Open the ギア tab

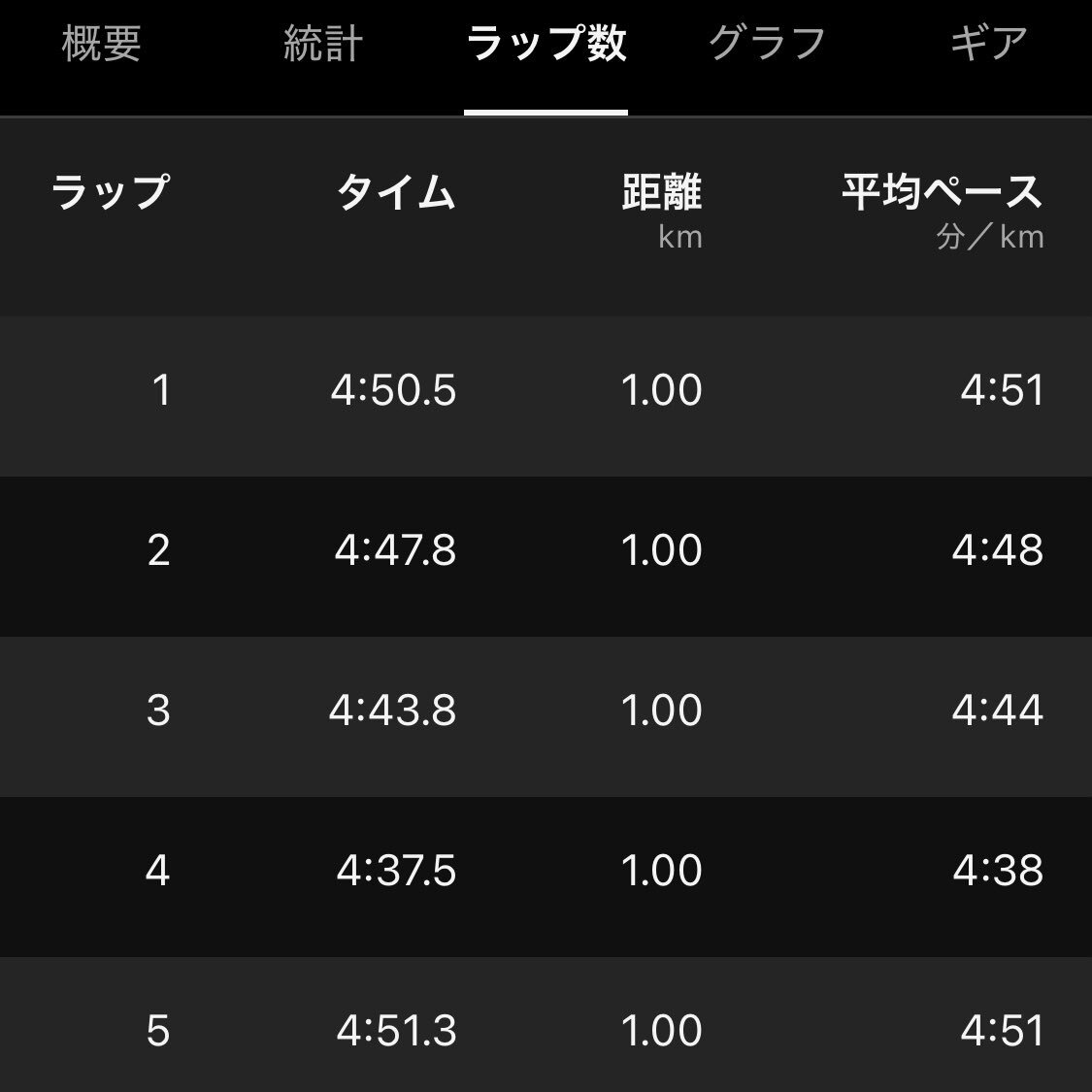tap(987, 45)
